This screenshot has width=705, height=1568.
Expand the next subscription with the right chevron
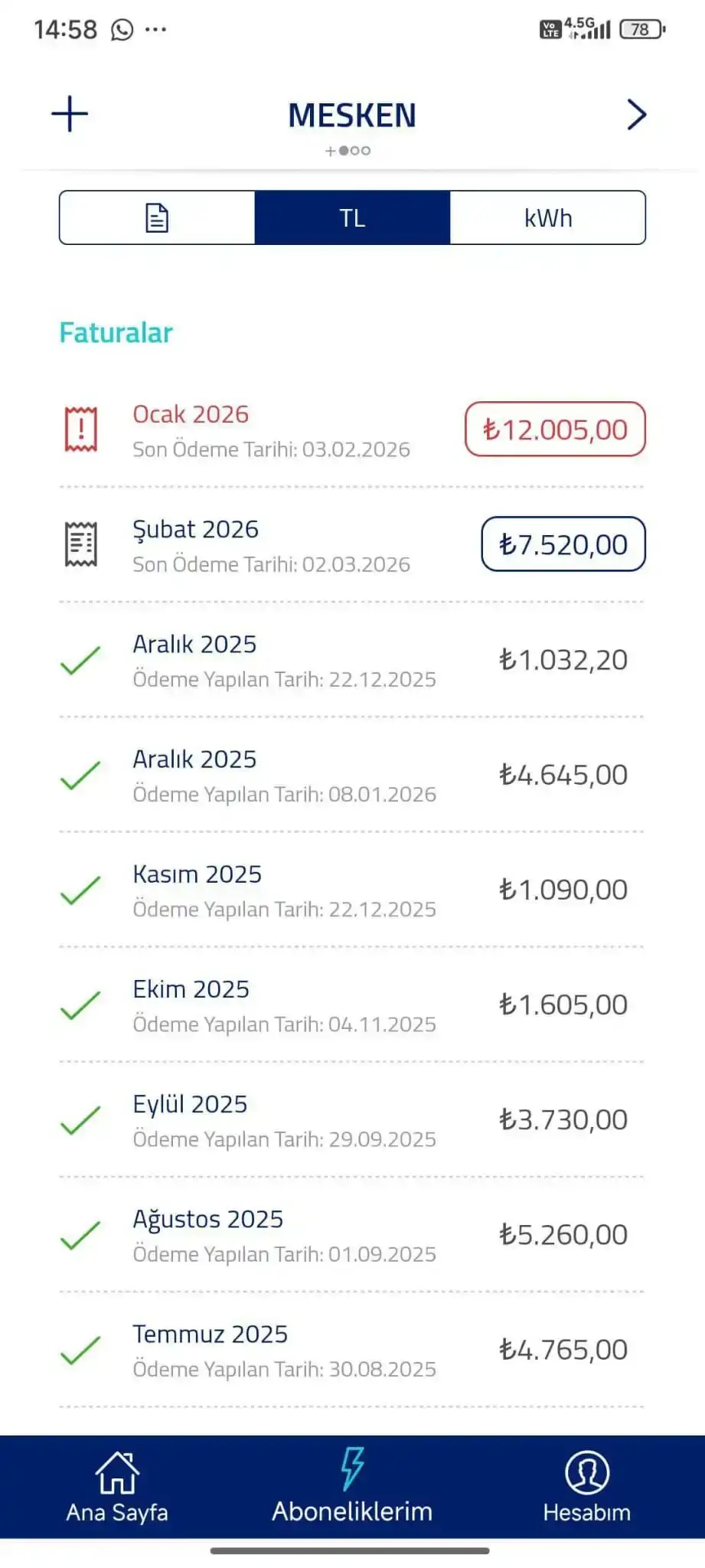point(636,115)
